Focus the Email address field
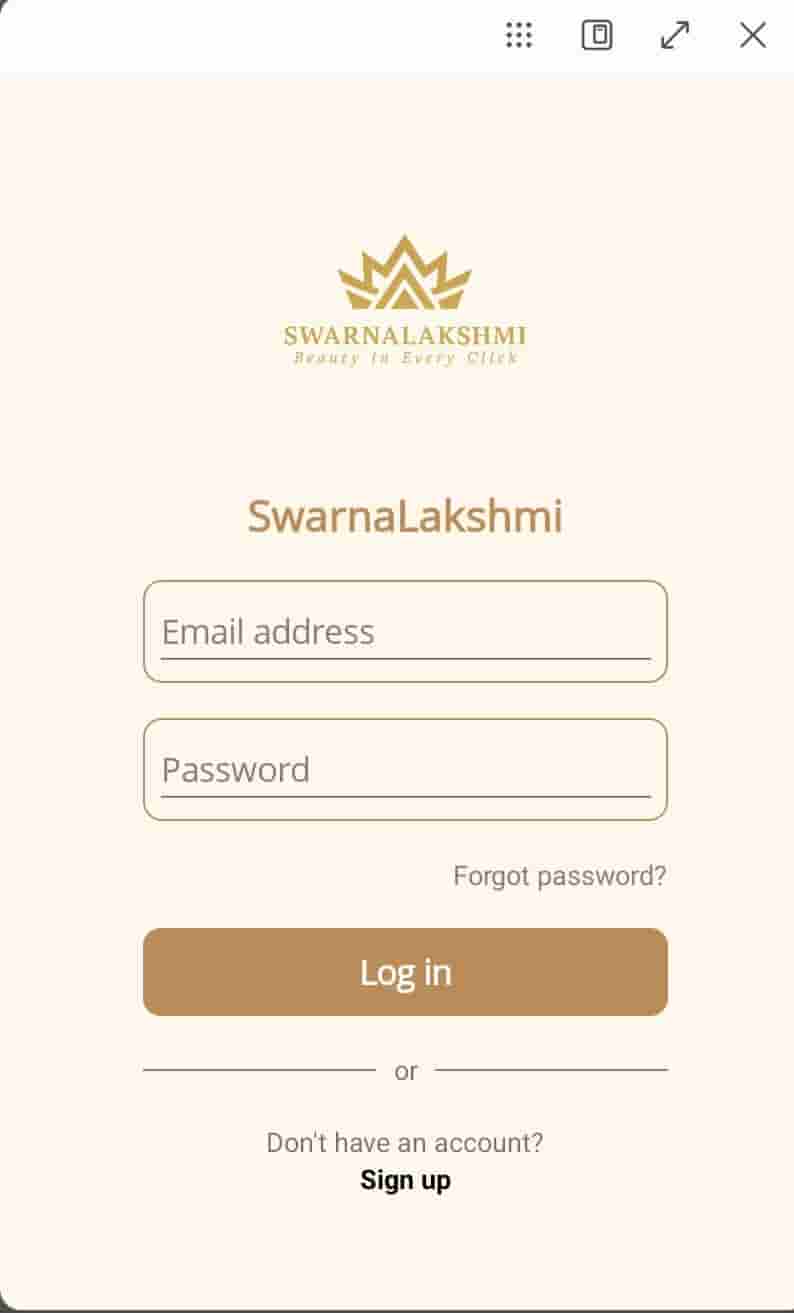Image resolution: width=794 pixels, height=1313 pixels. tap(403, 632)
